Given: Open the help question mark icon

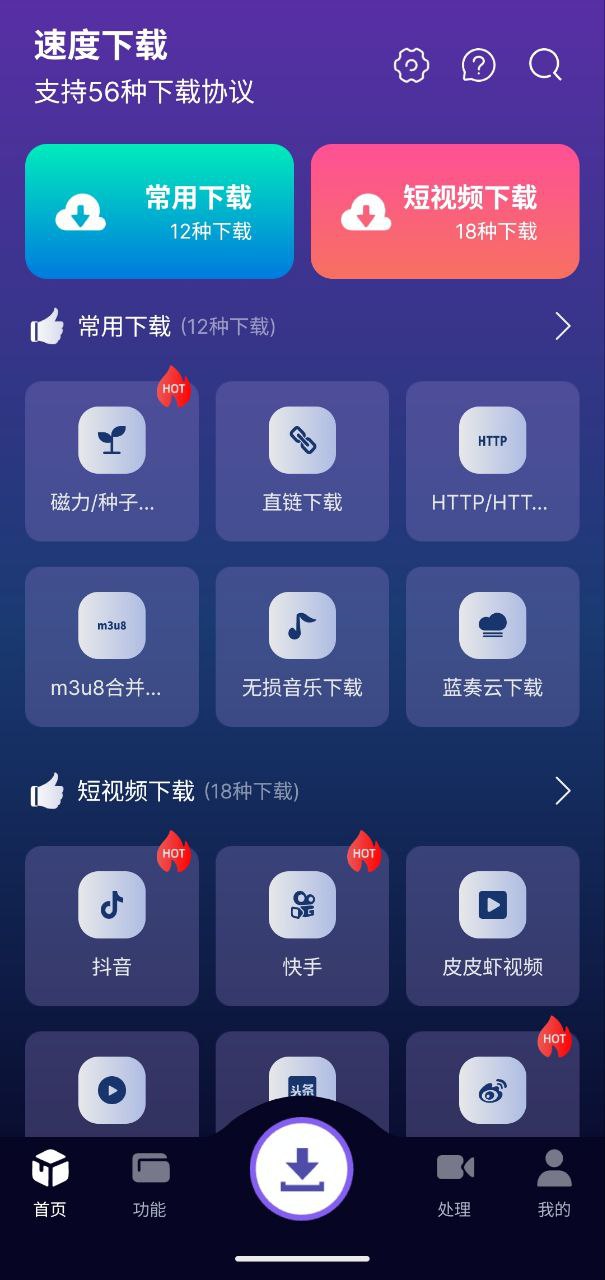Looking at the screenshot, I should tap(478, 66).
